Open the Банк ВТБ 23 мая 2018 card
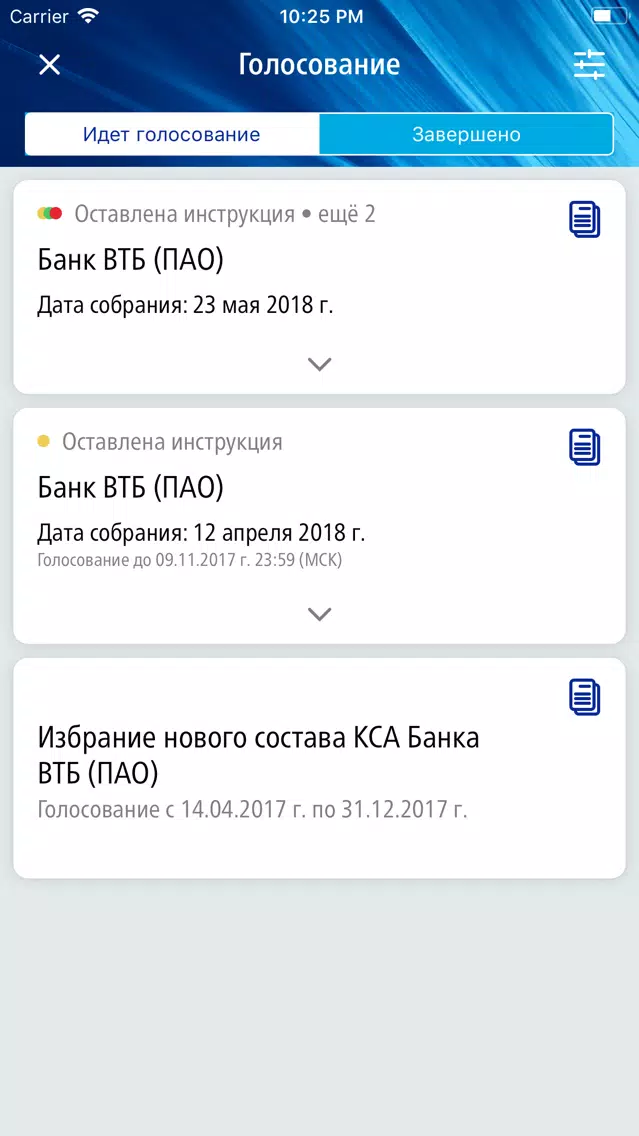Viewport: 639px width, 1136px height. pyautogui.click(x=320, y=287)
